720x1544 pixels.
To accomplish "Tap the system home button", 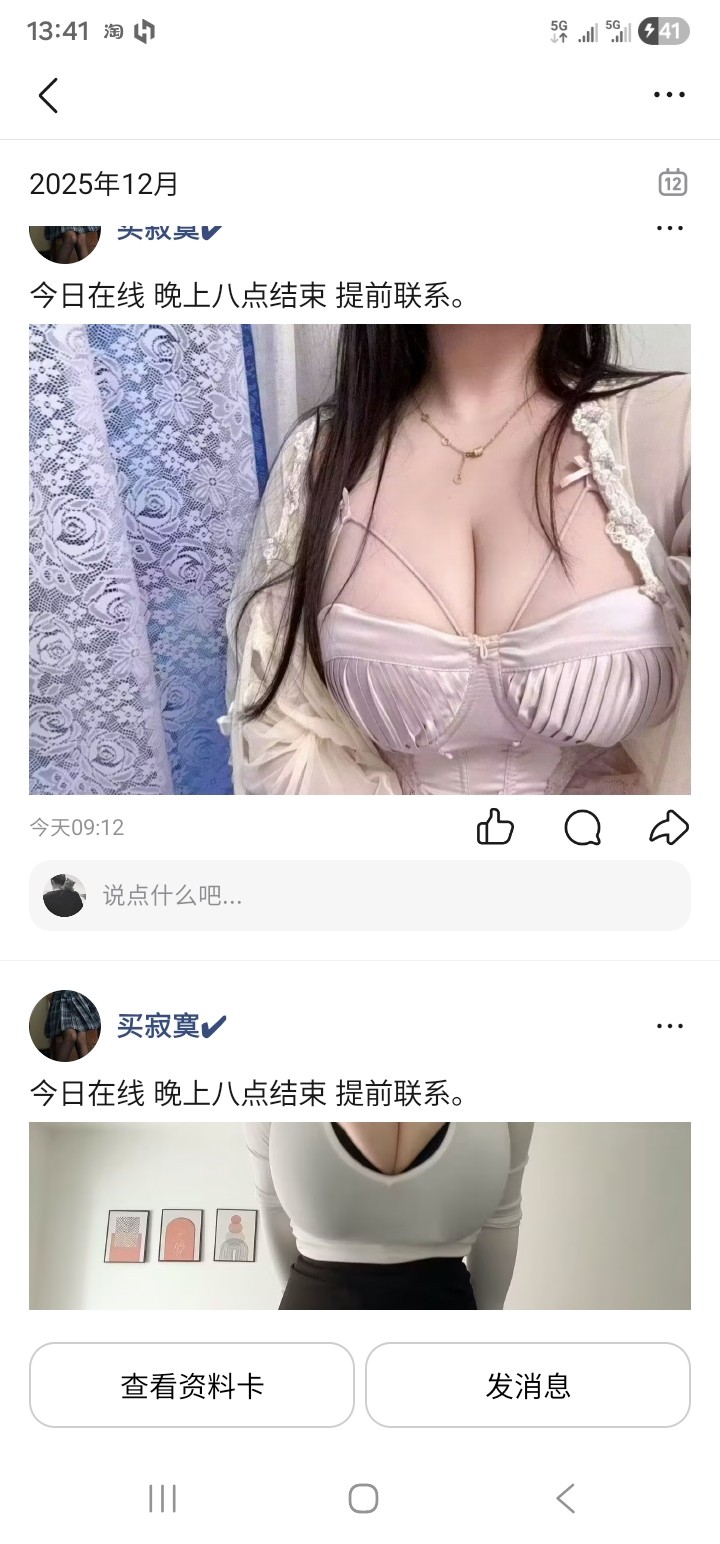I will pyautogui.click(x=363, y=1498).
